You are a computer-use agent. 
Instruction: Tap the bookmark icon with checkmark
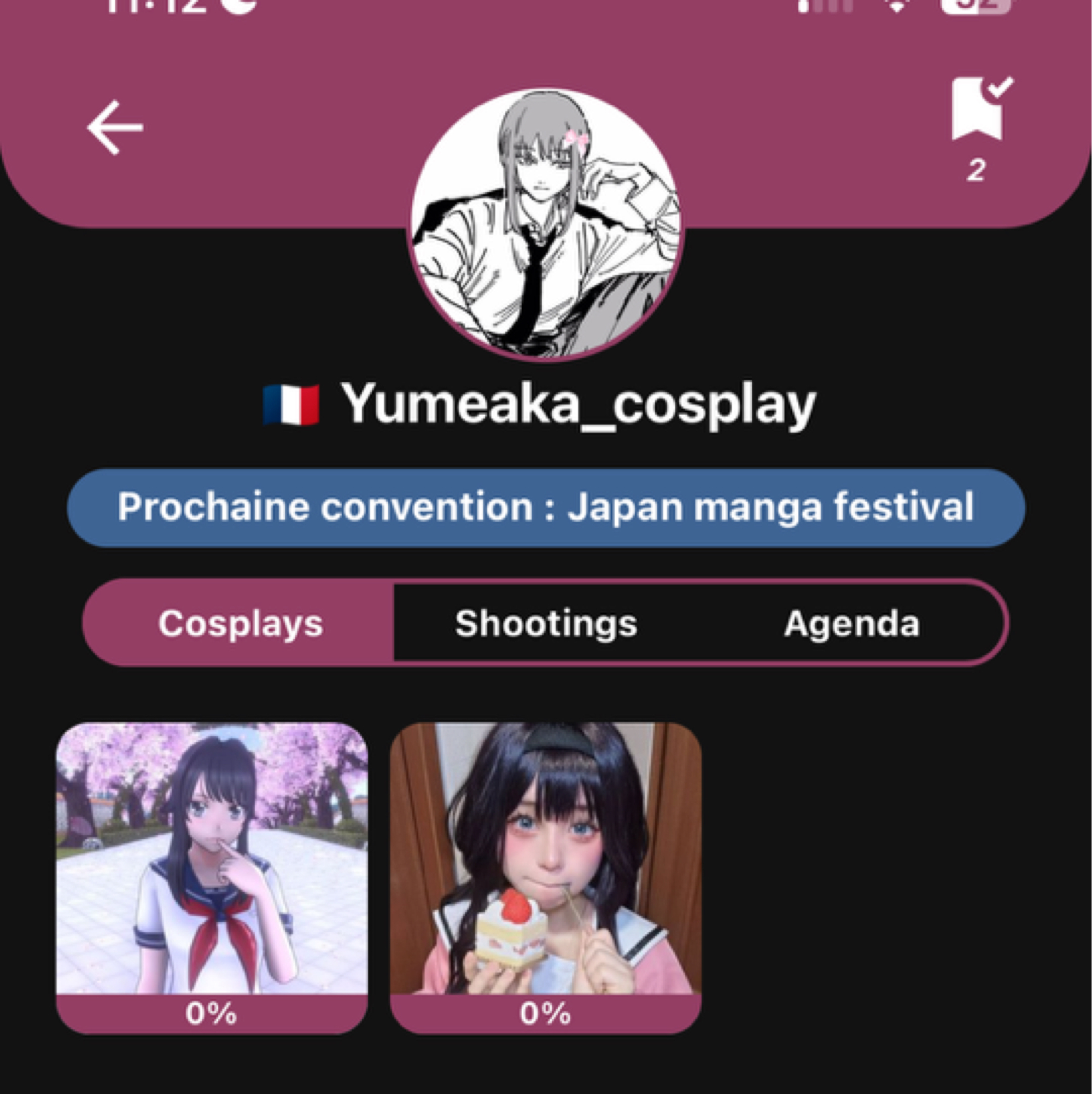979,110
